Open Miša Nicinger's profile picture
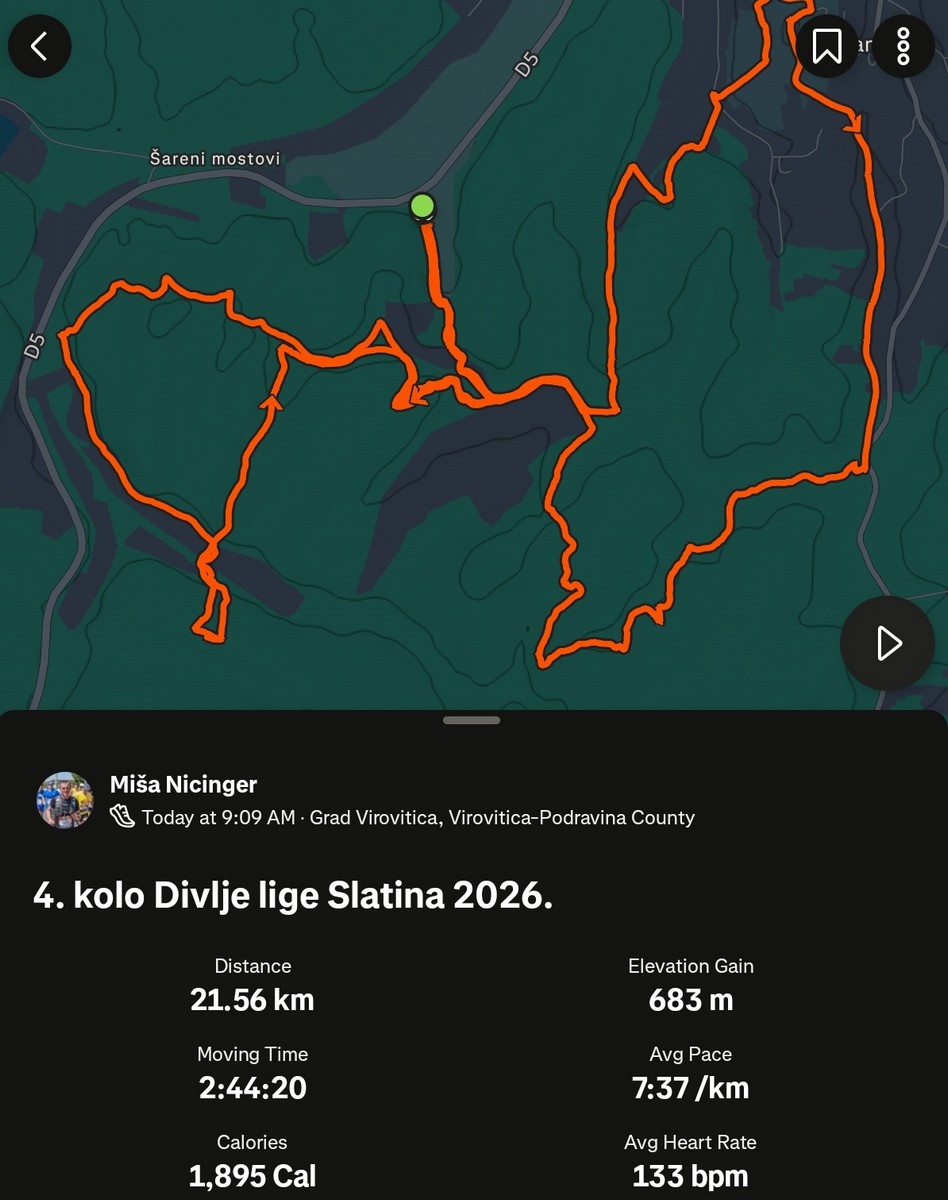The image size is (948, 1200). coord(65,800)
